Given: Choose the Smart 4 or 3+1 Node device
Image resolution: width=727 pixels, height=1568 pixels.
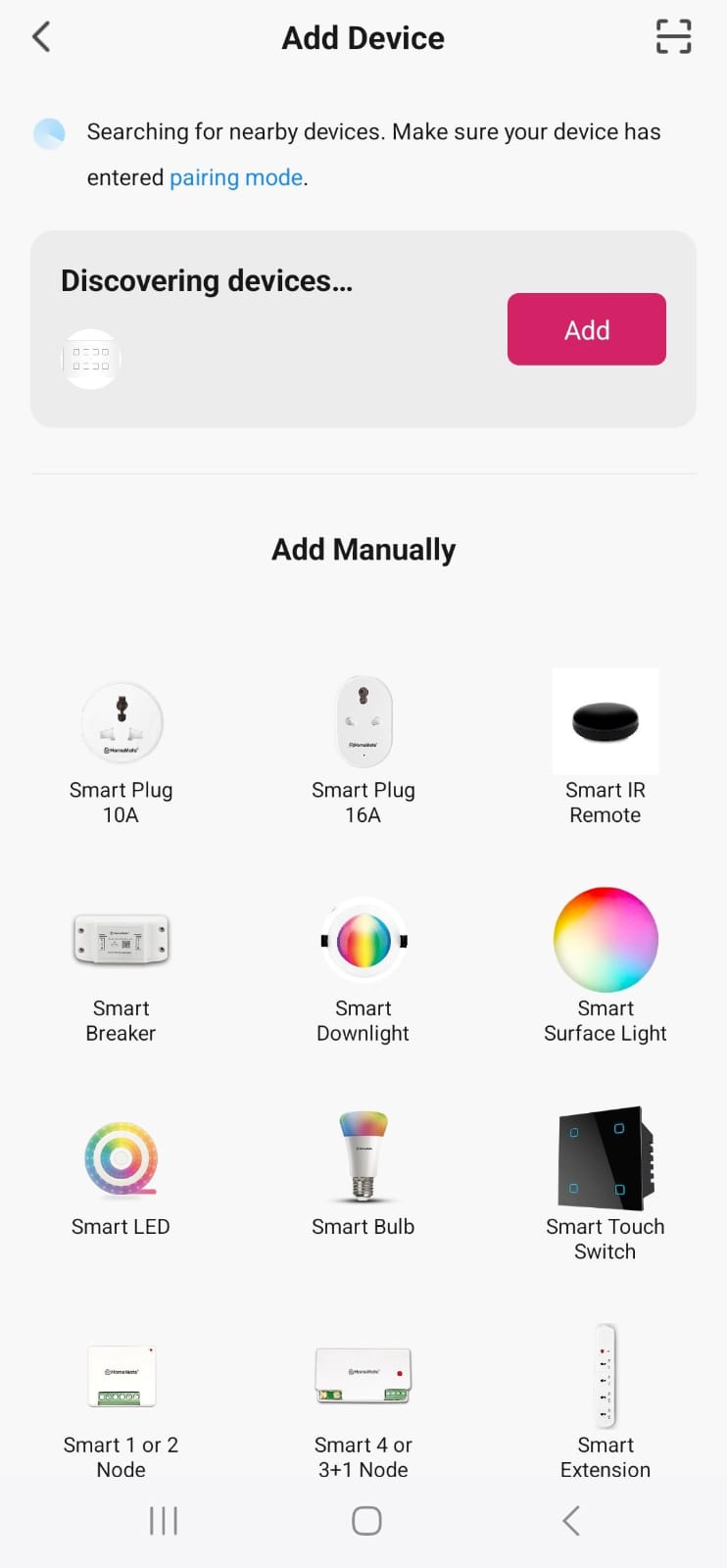Looking at the screenshot, I should pos(363,1376).
